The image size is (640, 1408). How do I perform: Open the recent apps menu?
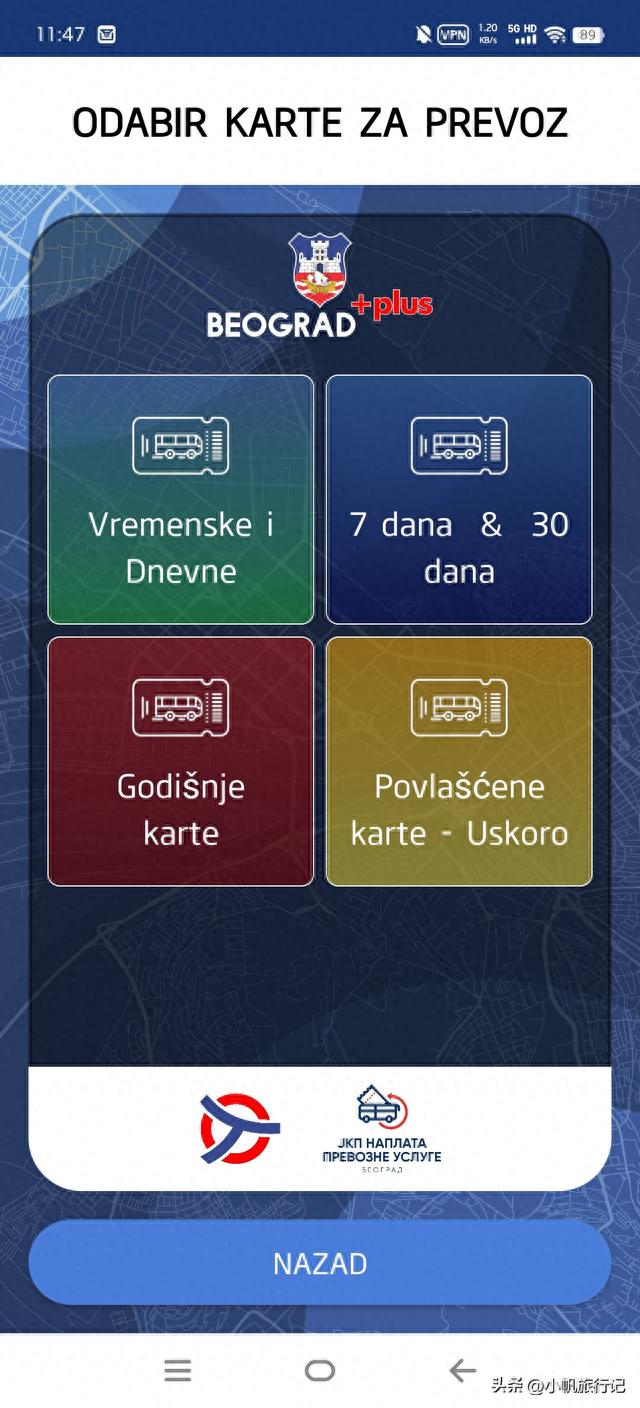coord(178,1371)
